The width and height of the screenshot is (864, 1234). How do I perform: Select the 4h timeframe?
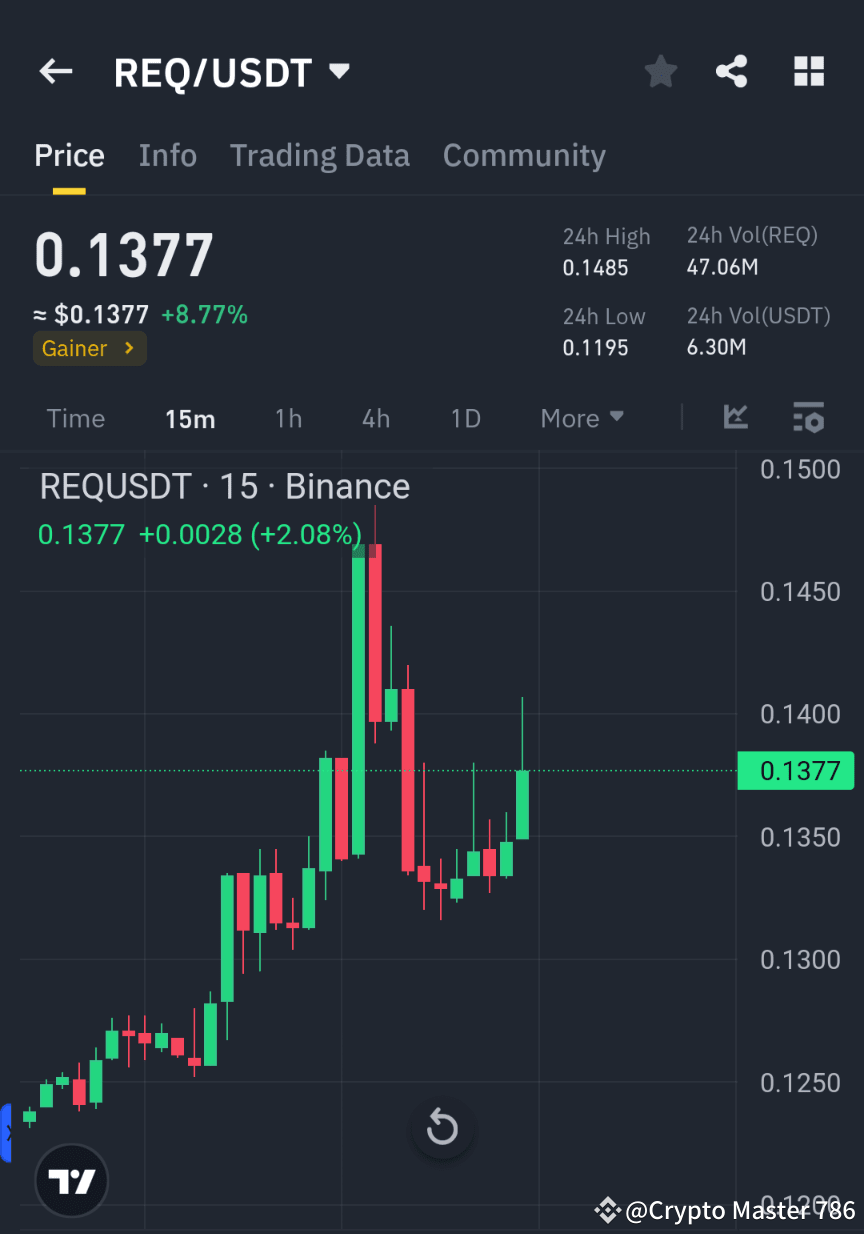pyautogui.click(x=375, y=418)
